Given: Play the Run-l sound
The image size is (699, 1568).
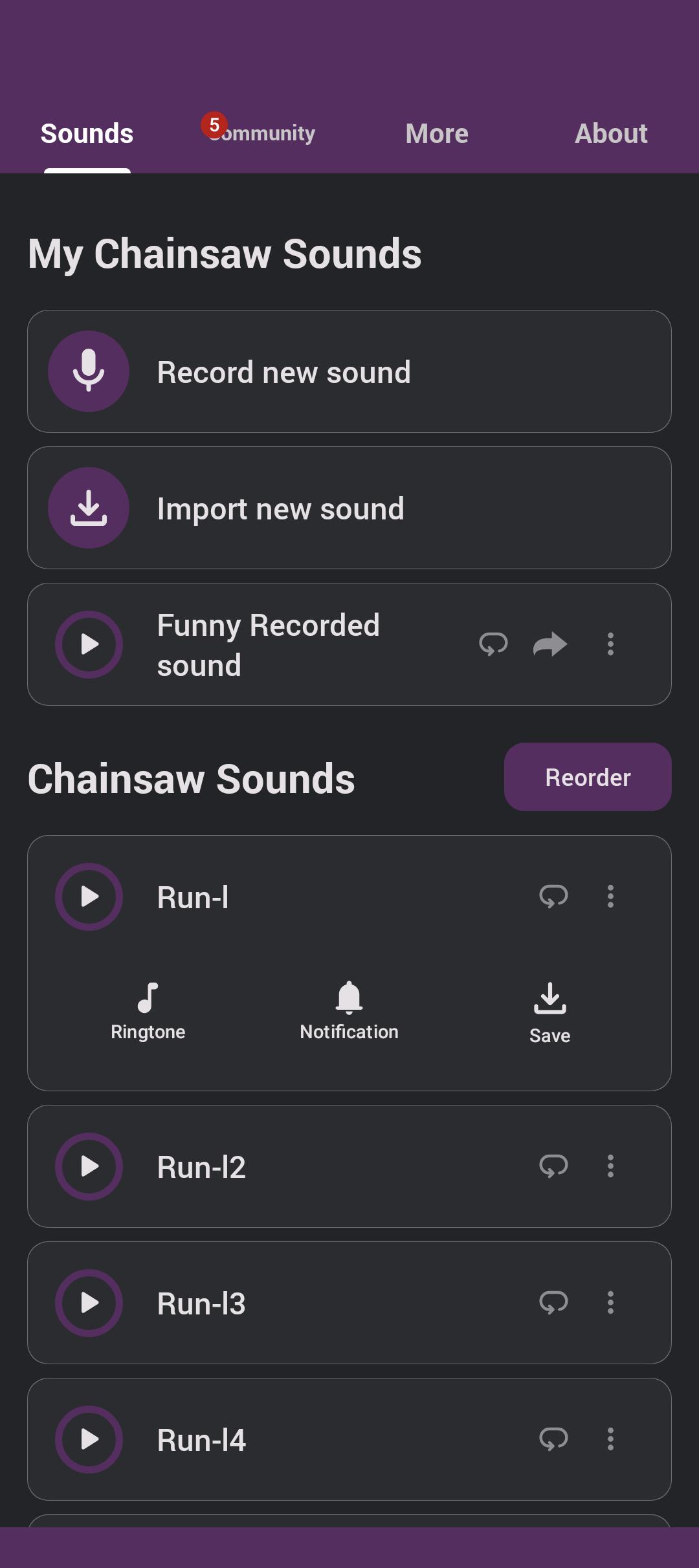Looking at the screenshot, I should [89, 897].
